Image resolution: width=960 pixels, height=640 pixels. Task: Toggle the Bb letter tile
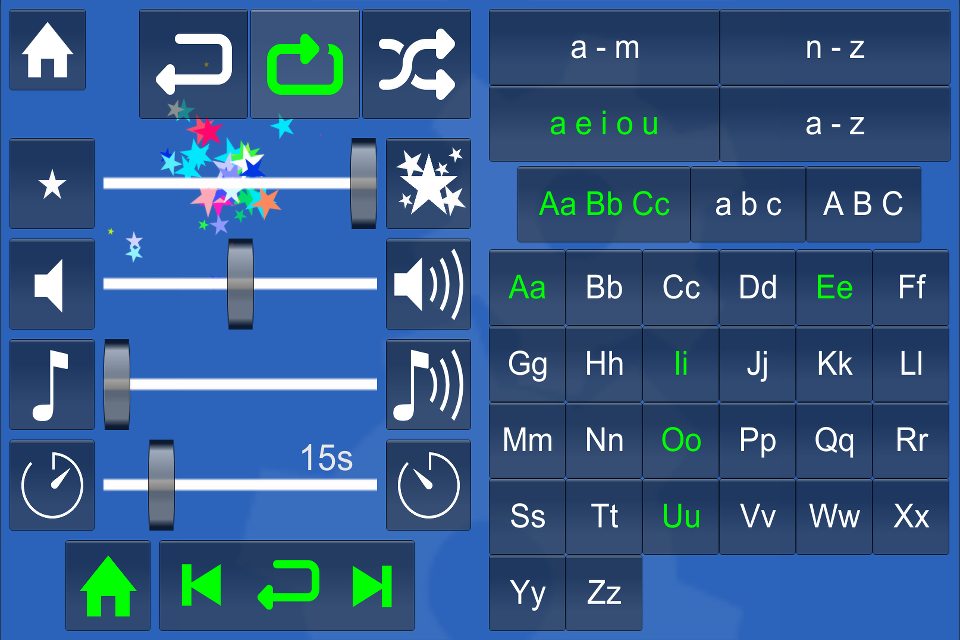604,288
